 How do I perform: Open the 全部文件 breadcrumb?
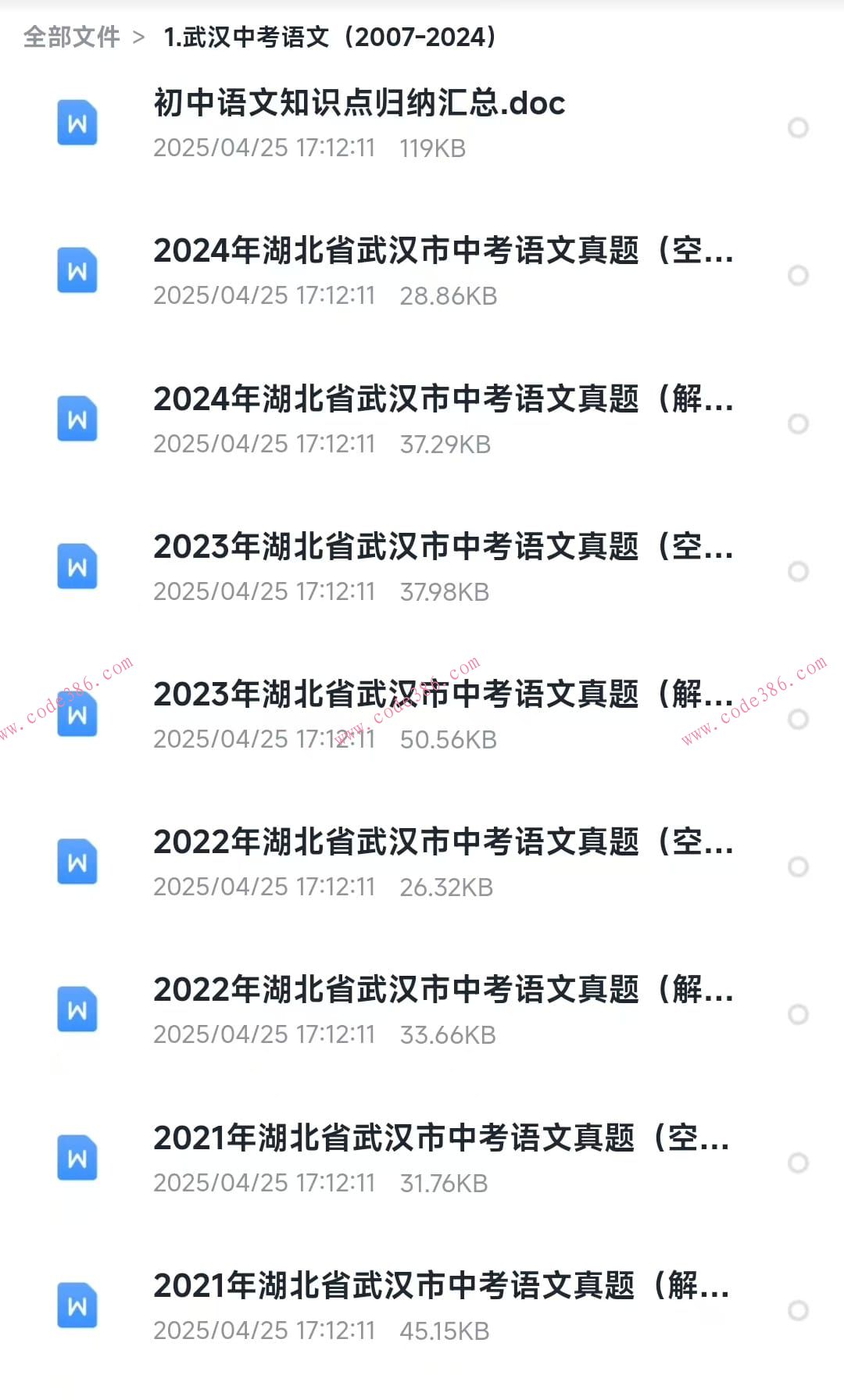[72, 36]
